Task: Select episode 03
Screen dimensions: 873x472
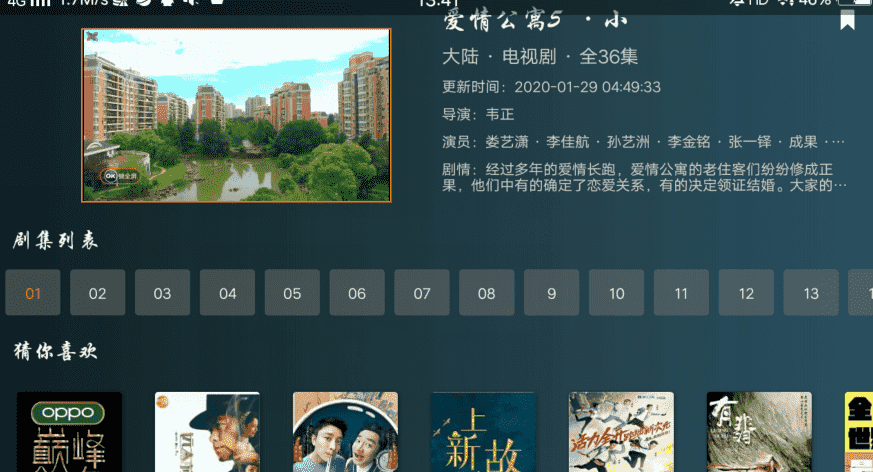Action: [163, 293]
